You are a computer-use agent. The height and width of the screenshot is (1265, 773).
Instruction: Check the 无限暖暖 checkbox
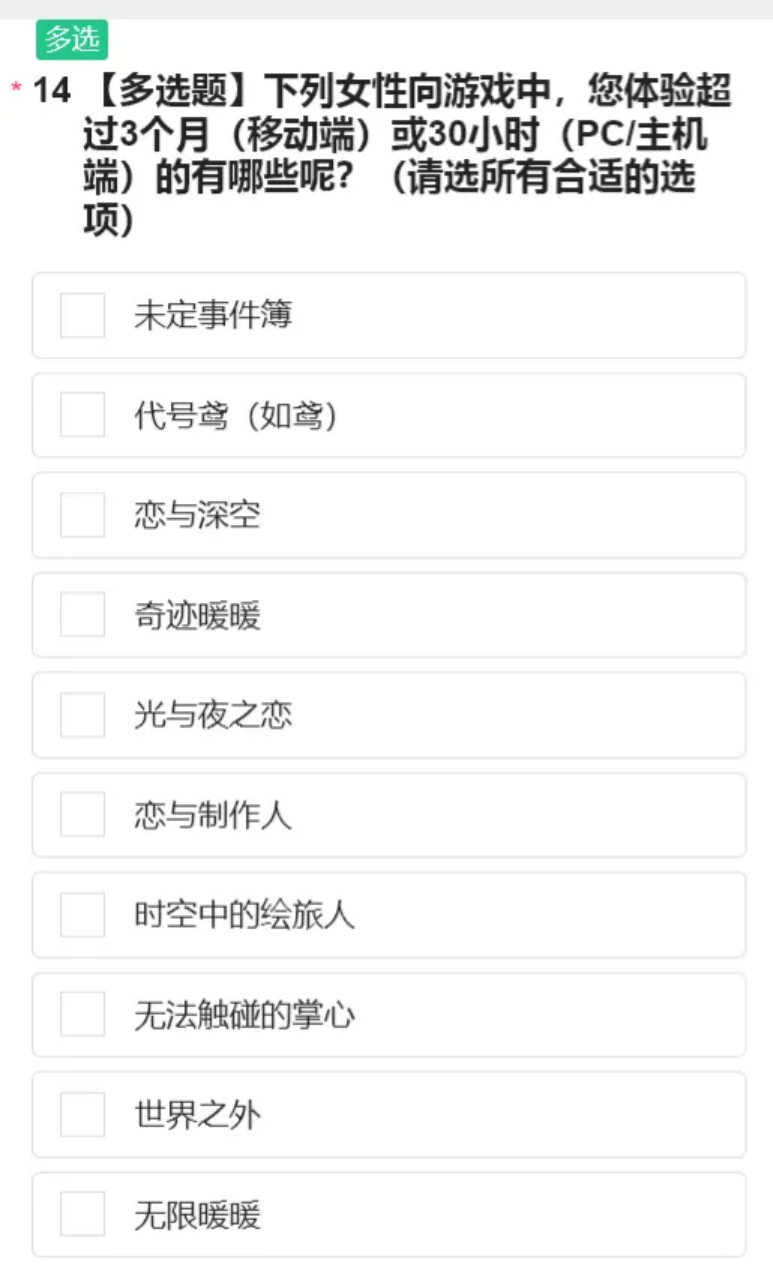click(x=81, y=1214)
